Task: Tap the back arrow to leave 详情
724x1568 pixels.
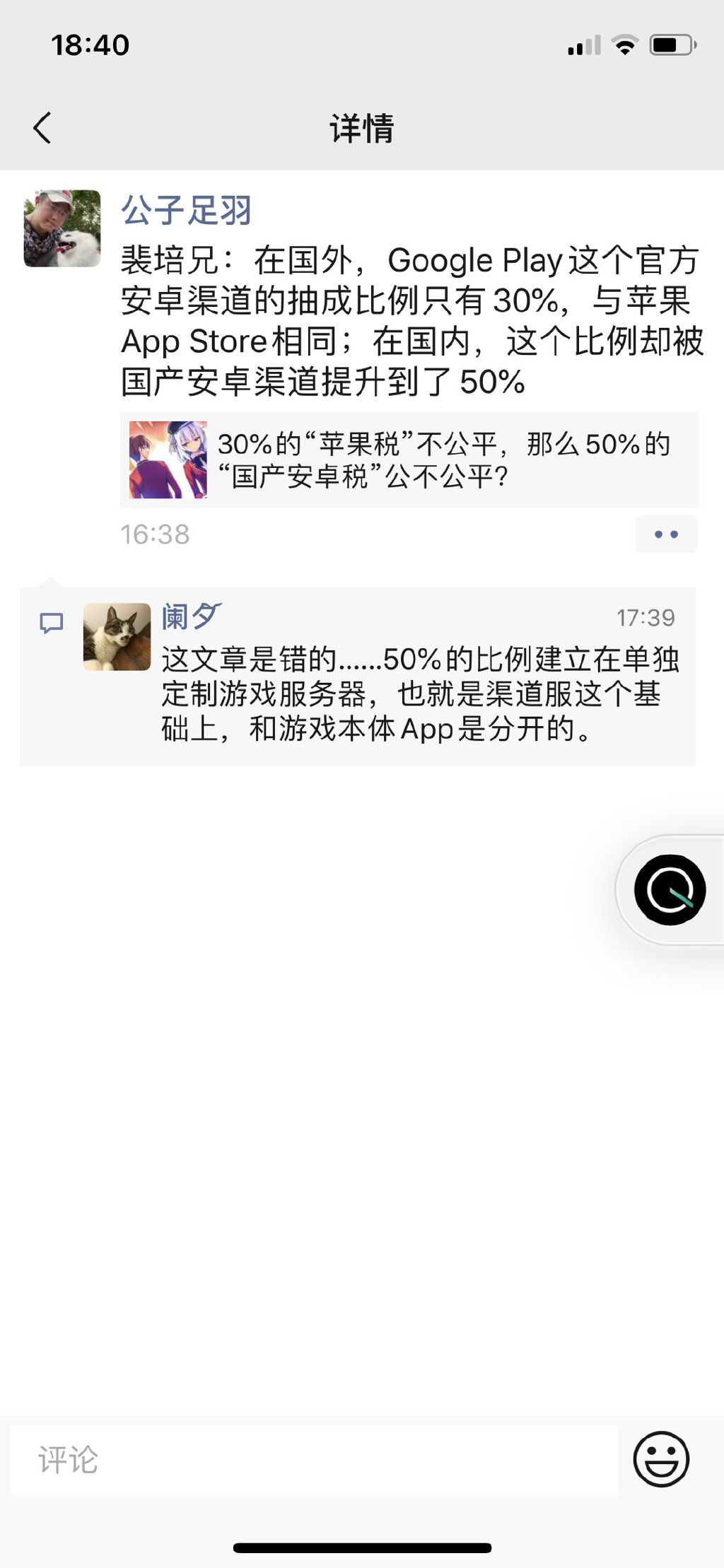Action: pyautogui.click(x=42, y=127)
